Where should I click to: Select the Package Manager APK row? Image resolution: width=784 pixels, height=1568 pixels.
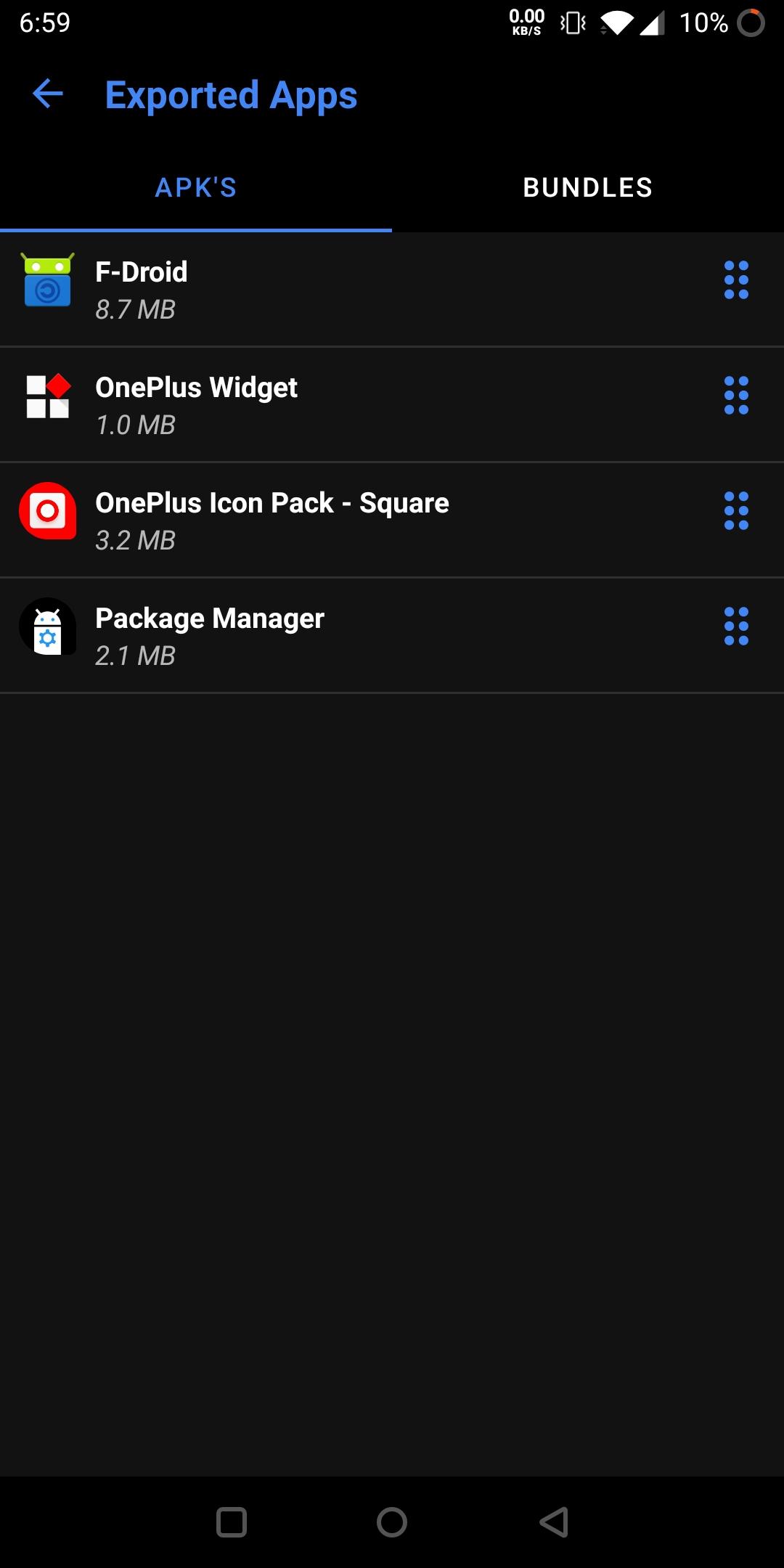pos(392,636)
